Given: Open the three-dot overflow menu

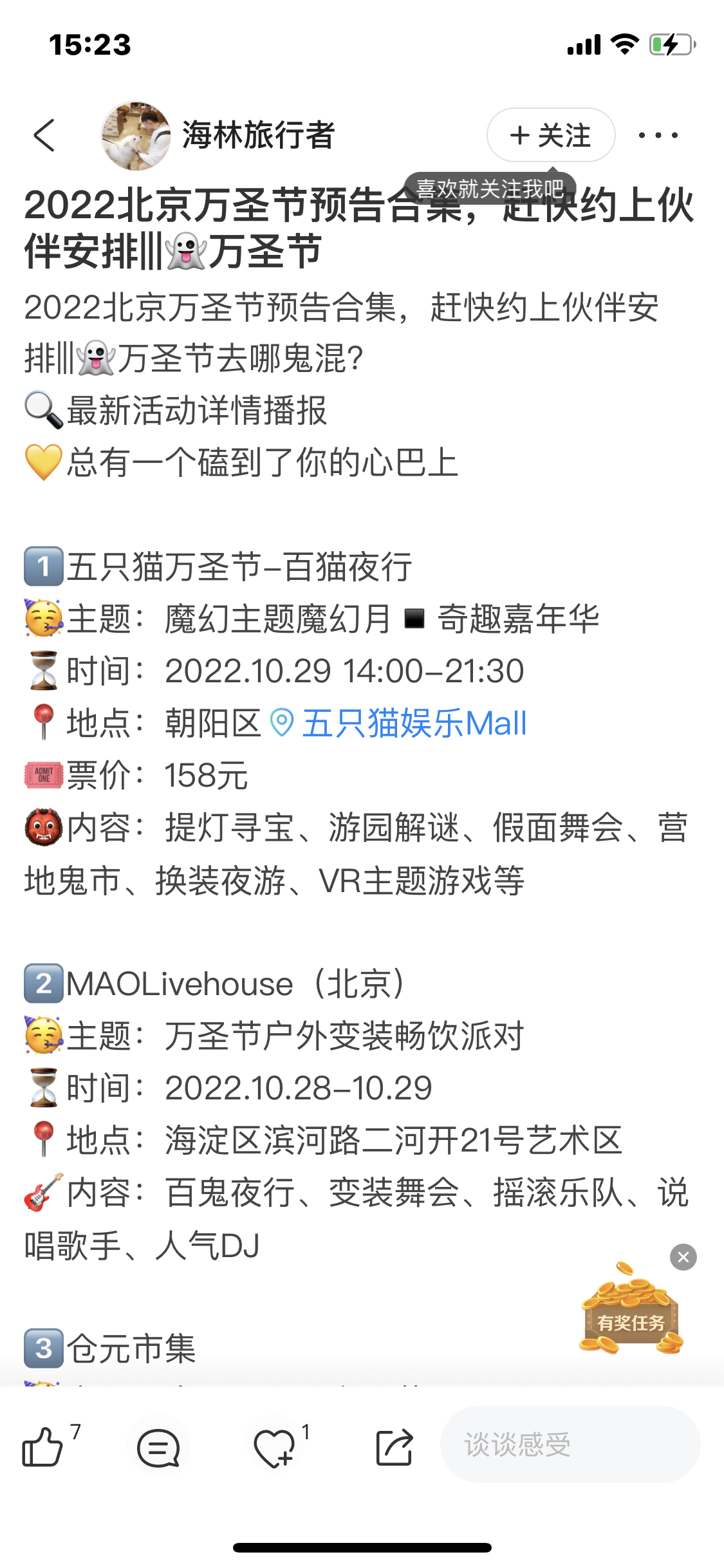Looking at the screenshot, I should [x=658, y=135].
